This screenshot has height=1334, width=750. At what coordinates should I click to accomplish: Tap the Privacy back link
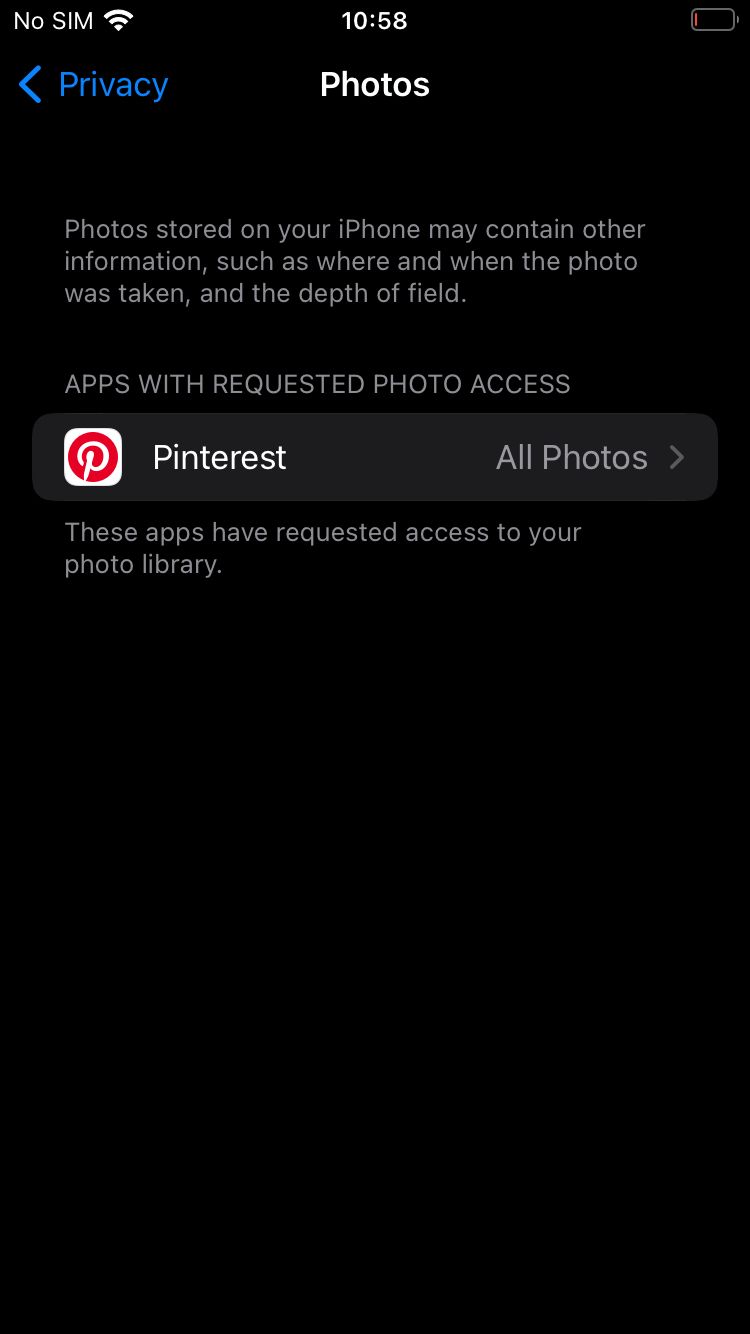click(x=113, y=85)
